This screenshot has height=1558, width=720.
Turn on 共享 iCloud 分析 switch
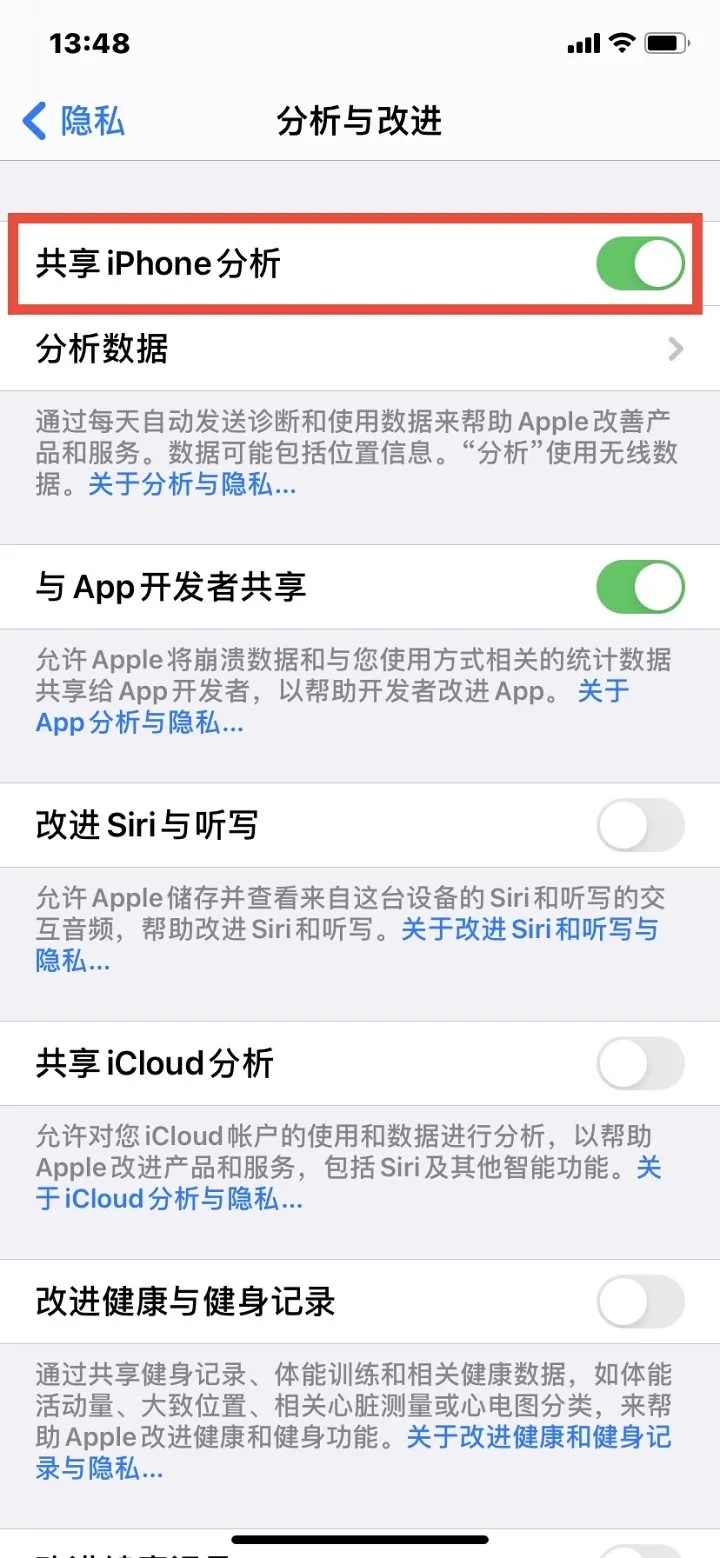pyautogui.click(x=640, y=1063)
